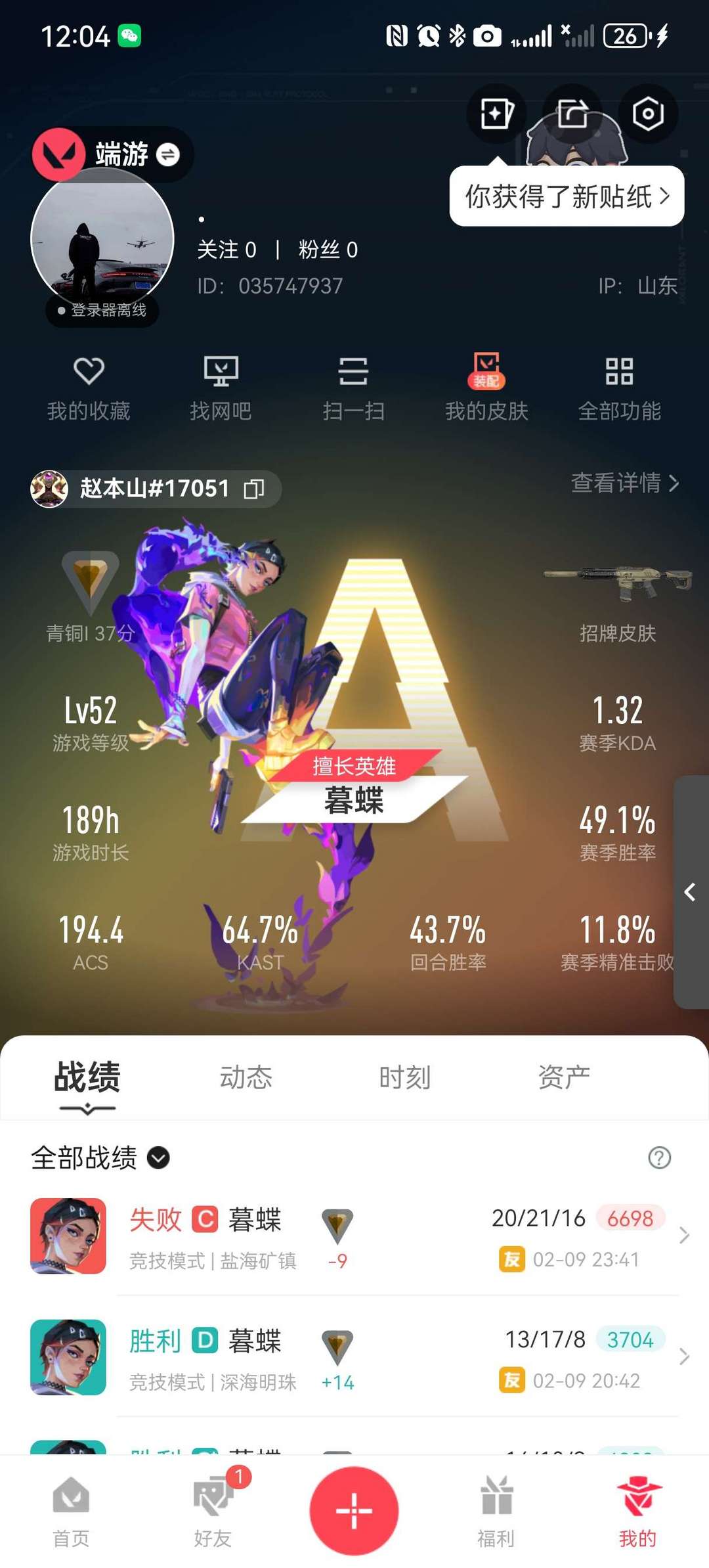The image size is (709, 1568).
Task: Toggle the 福利 tab notification icon
Action: click(x=496, y=1504)
